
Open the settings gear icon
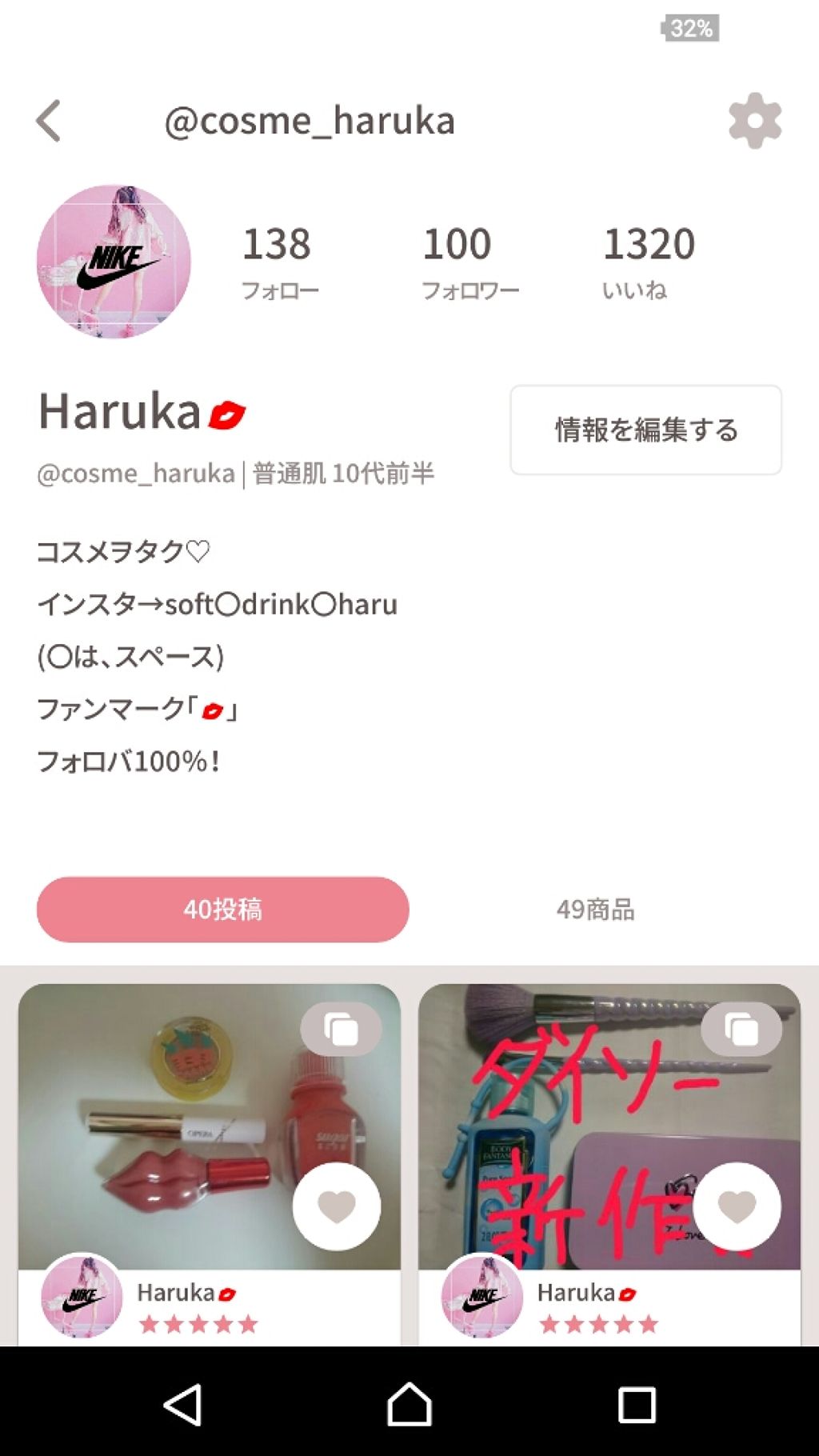[753, 122]
